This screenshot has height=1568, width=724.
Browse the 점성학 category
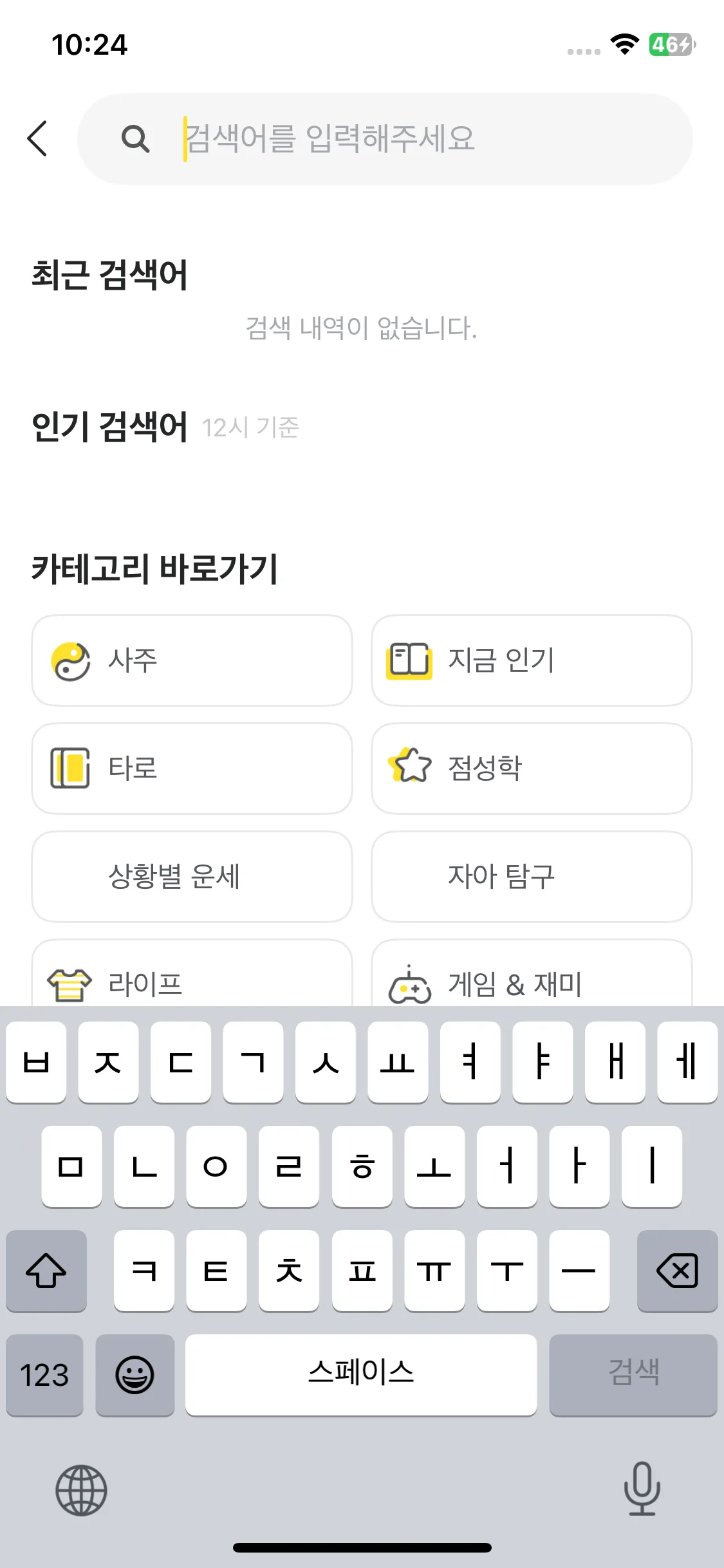coord(532,769)
